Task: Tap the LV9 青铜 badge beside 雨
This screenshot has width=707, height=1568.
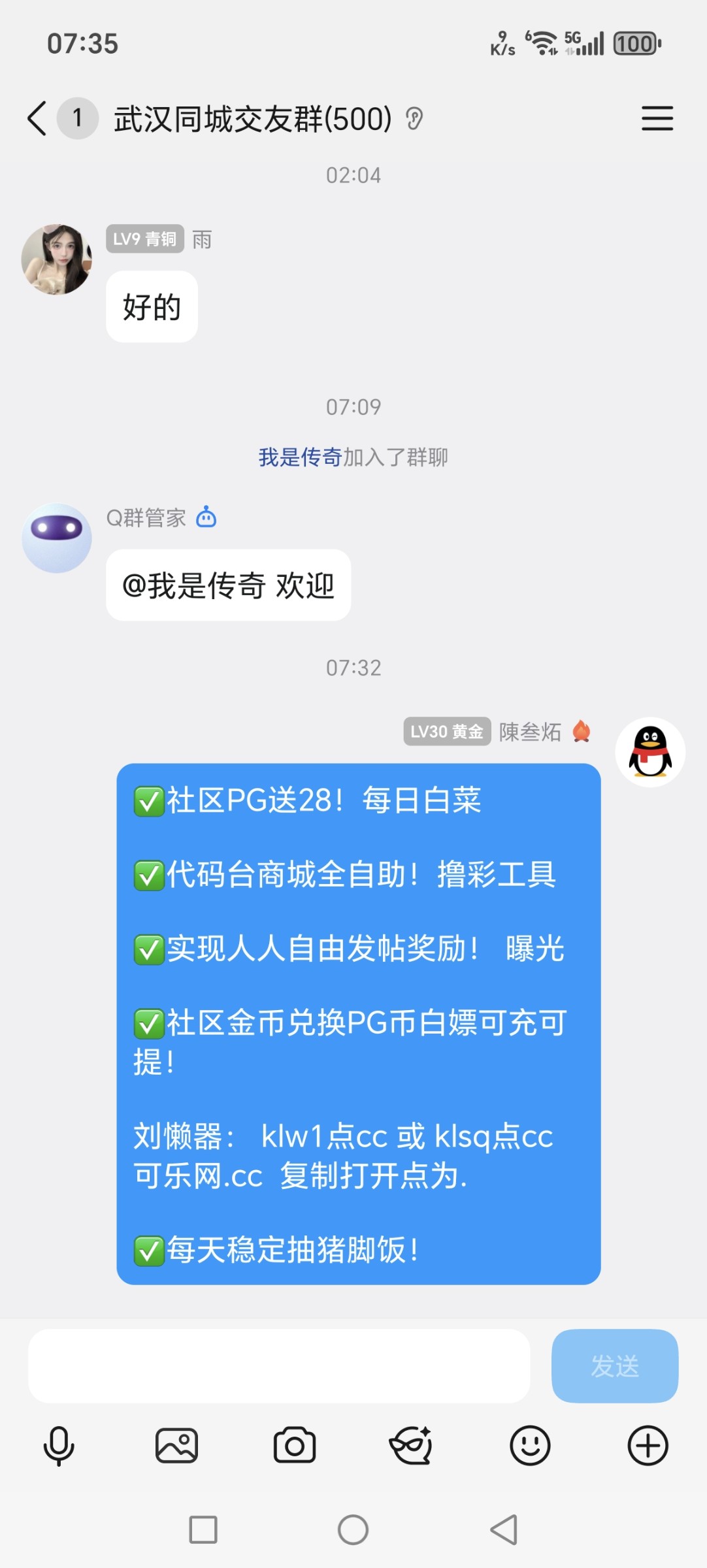Action: (144, 239)
